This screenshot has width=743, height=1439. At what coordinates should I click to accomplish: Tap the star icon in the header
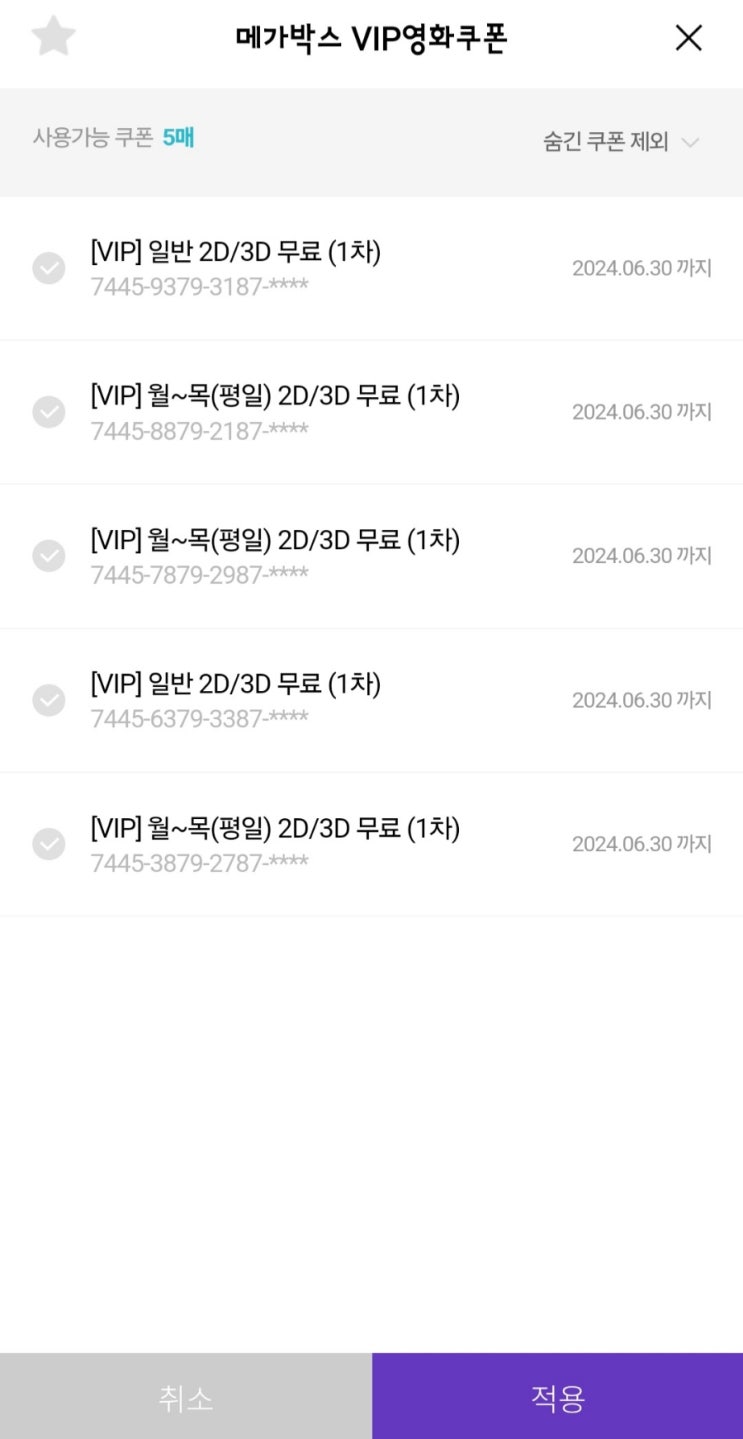pos(54,37)
